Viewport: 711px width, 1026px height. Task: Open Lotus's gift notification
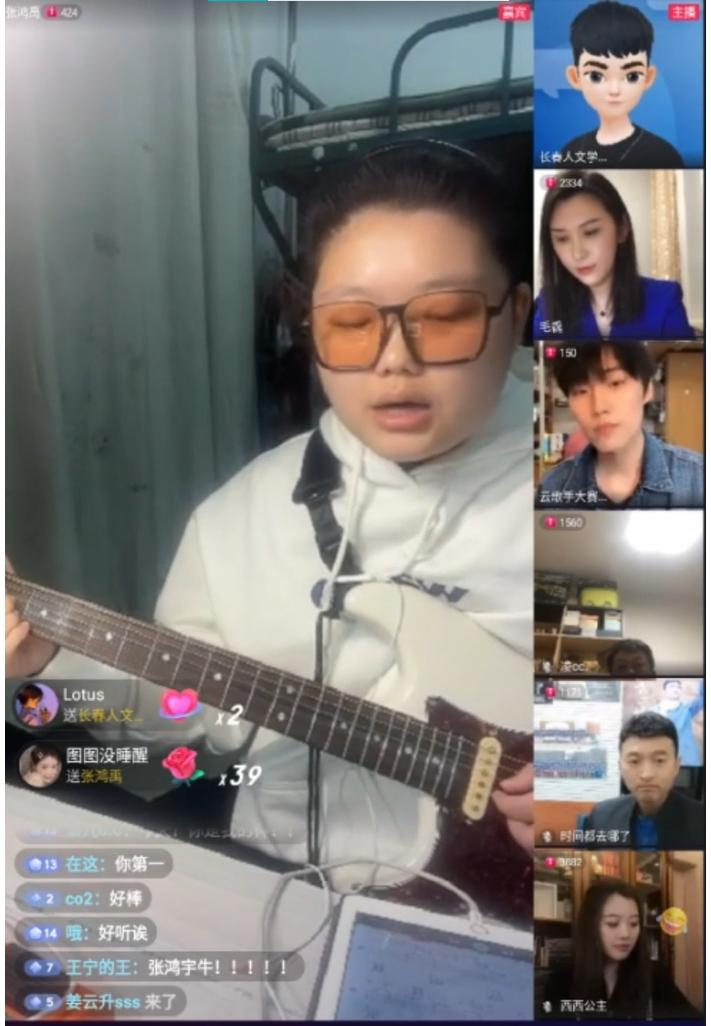click(100, 704)
